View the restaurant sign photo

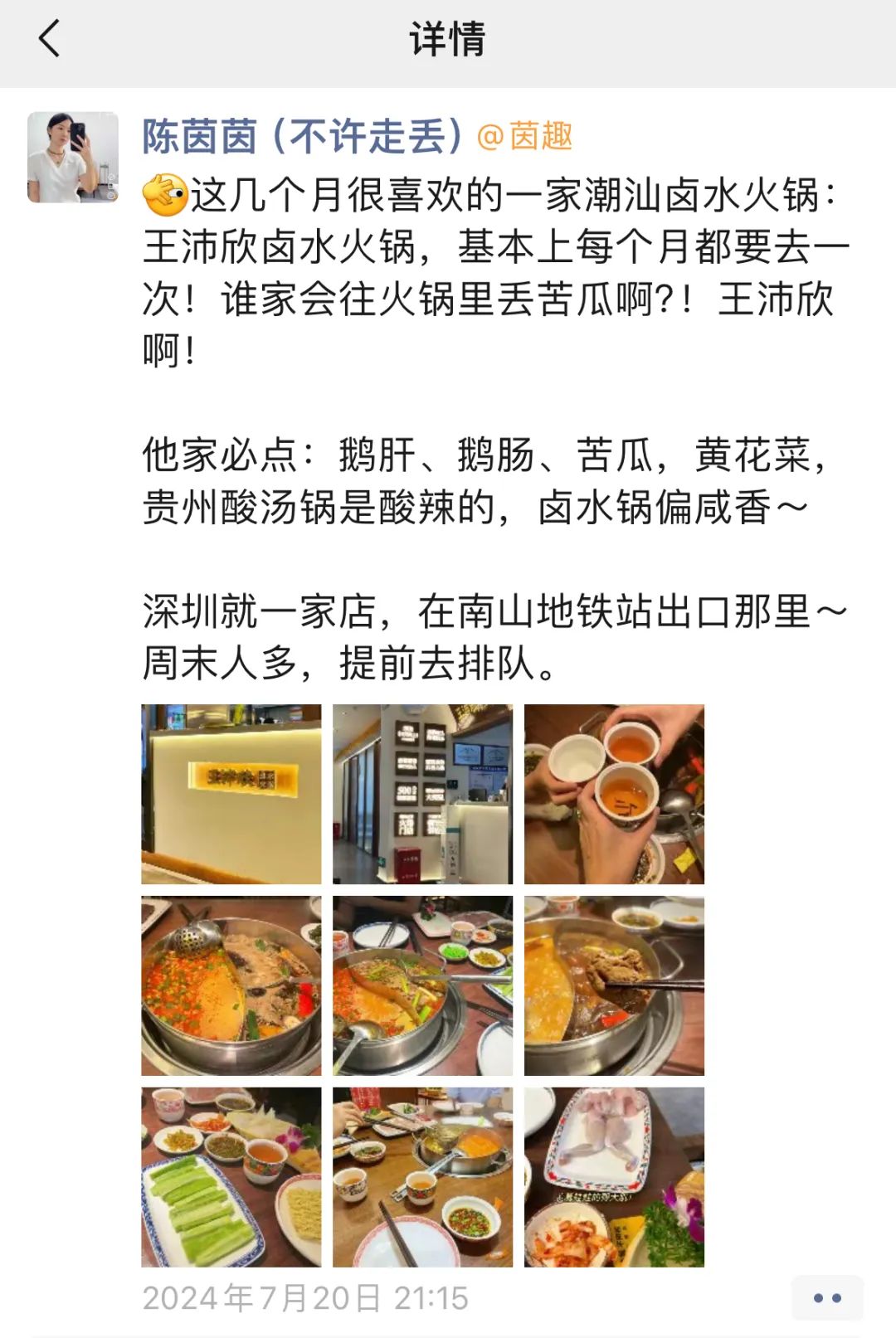(231, 794)
